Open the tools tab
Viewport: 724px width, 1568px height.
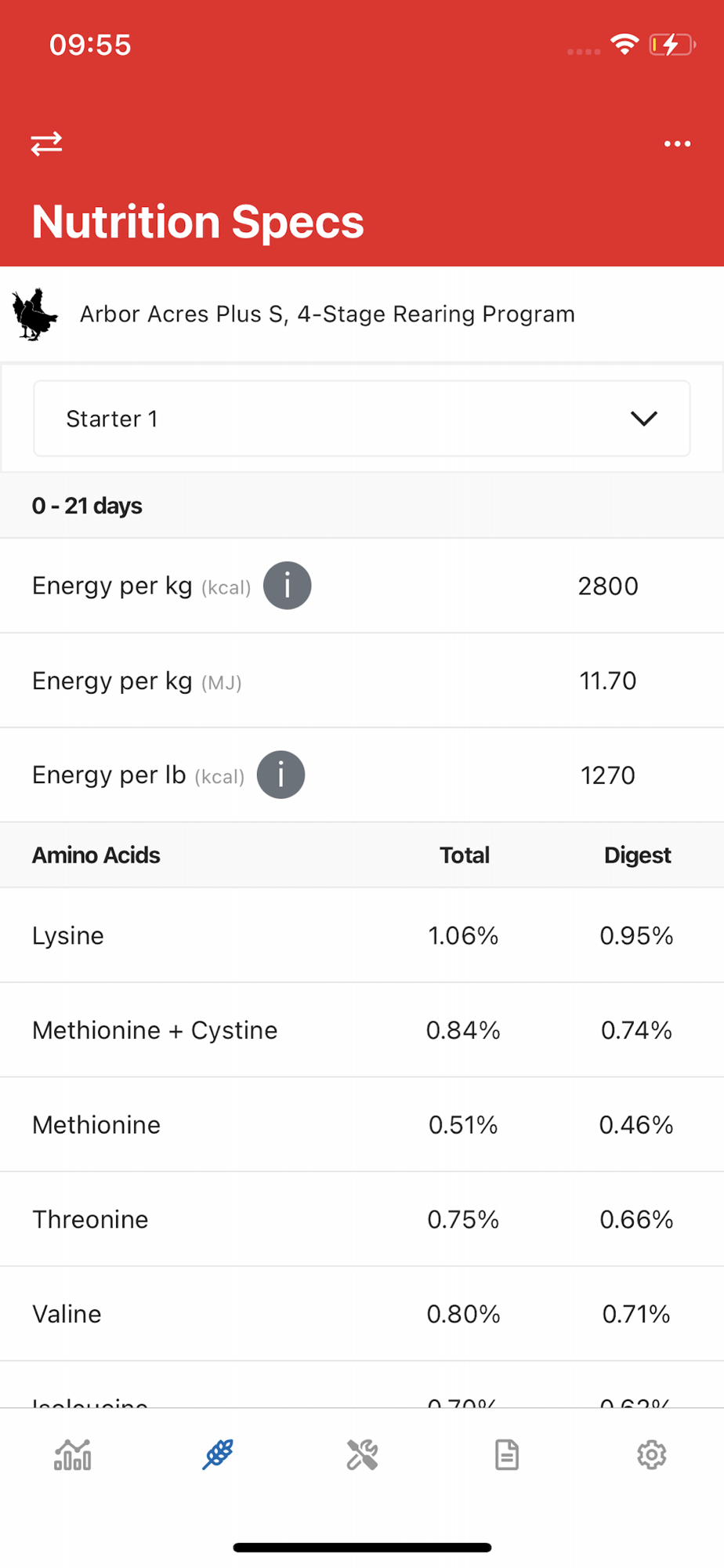[x=362, y=1455]
